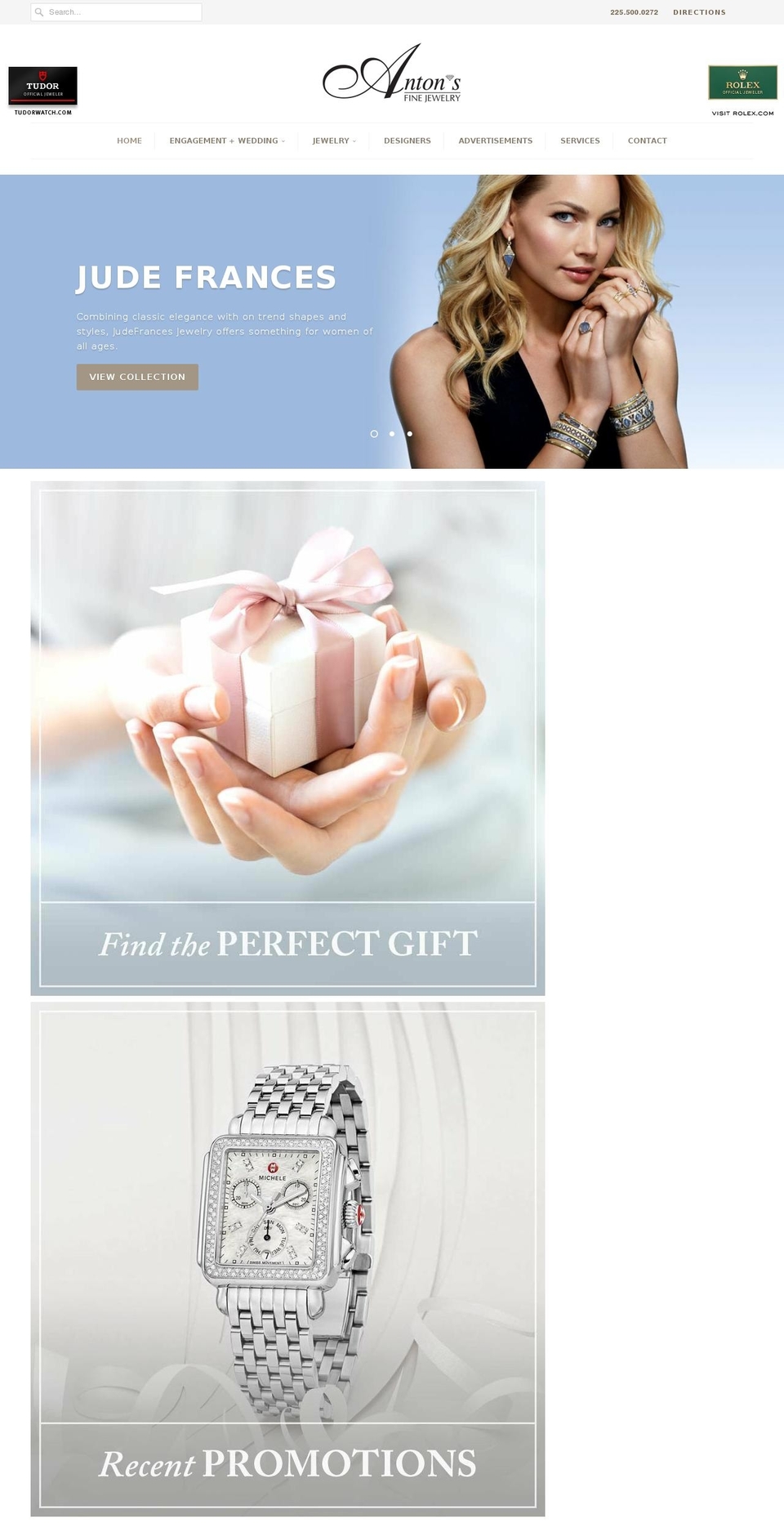Click the Tudor Official Jeweler badge
This screenshot has width=784, height=1532.
click(x=43, y=84)
